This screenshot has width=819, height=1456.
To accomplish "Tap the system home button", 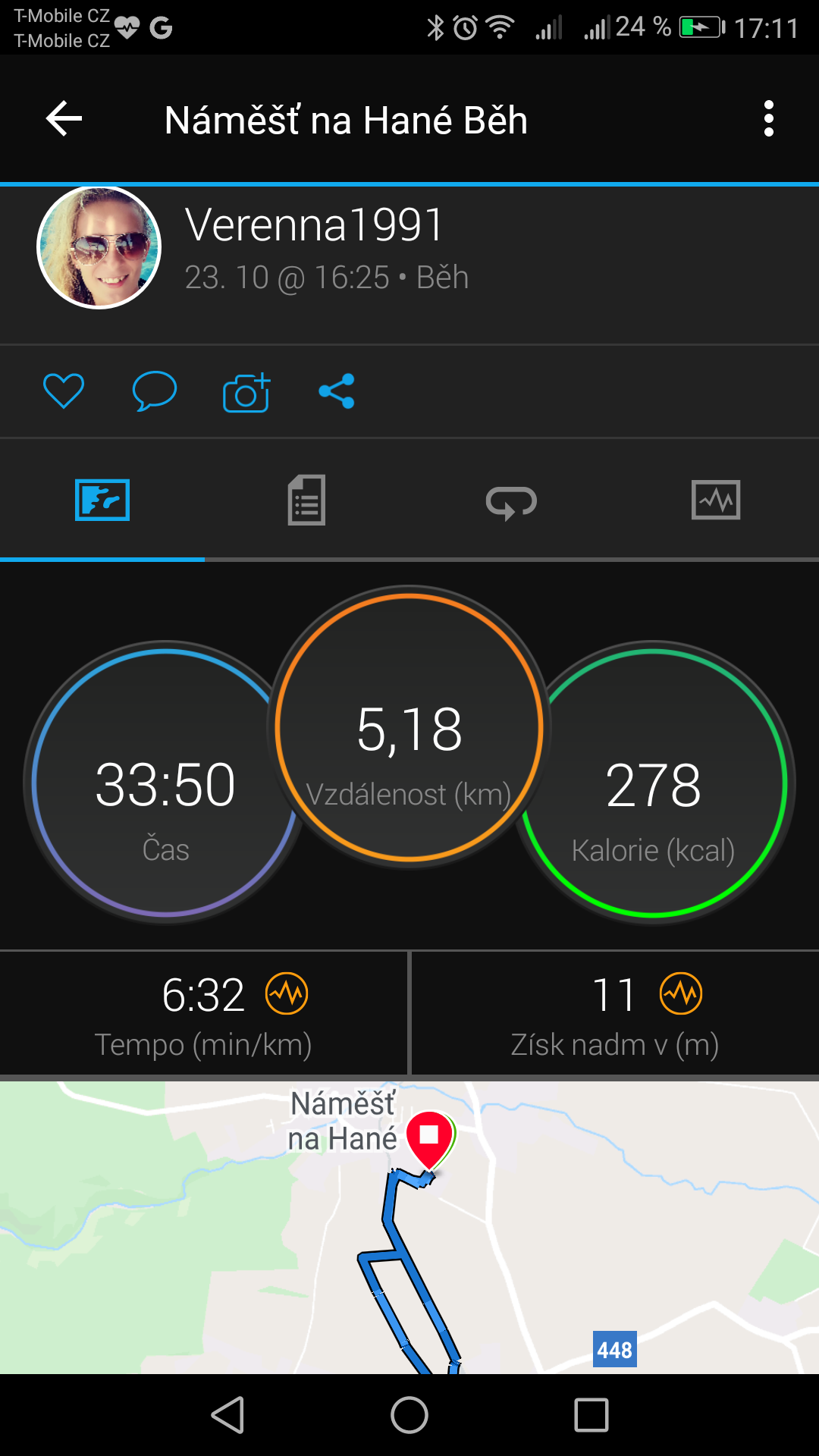I will click(409, 1415).
